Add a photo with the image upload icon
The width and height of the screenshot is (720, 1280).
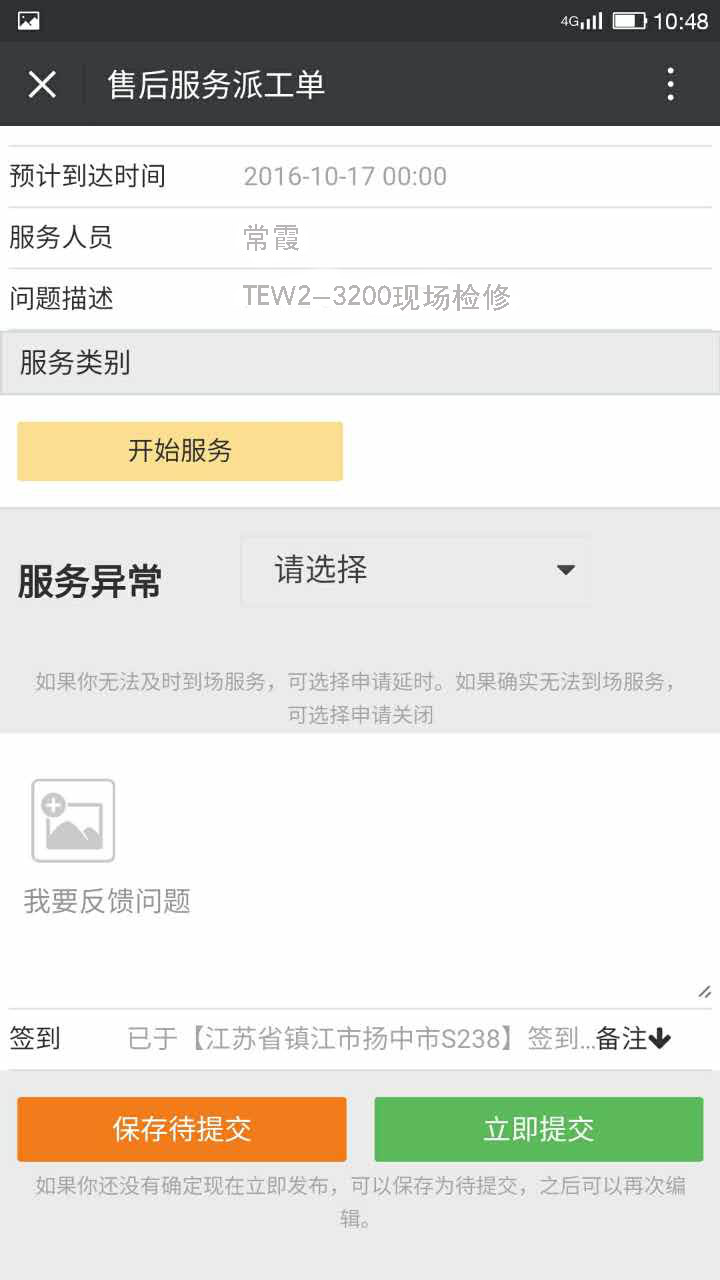click(73, 821)
